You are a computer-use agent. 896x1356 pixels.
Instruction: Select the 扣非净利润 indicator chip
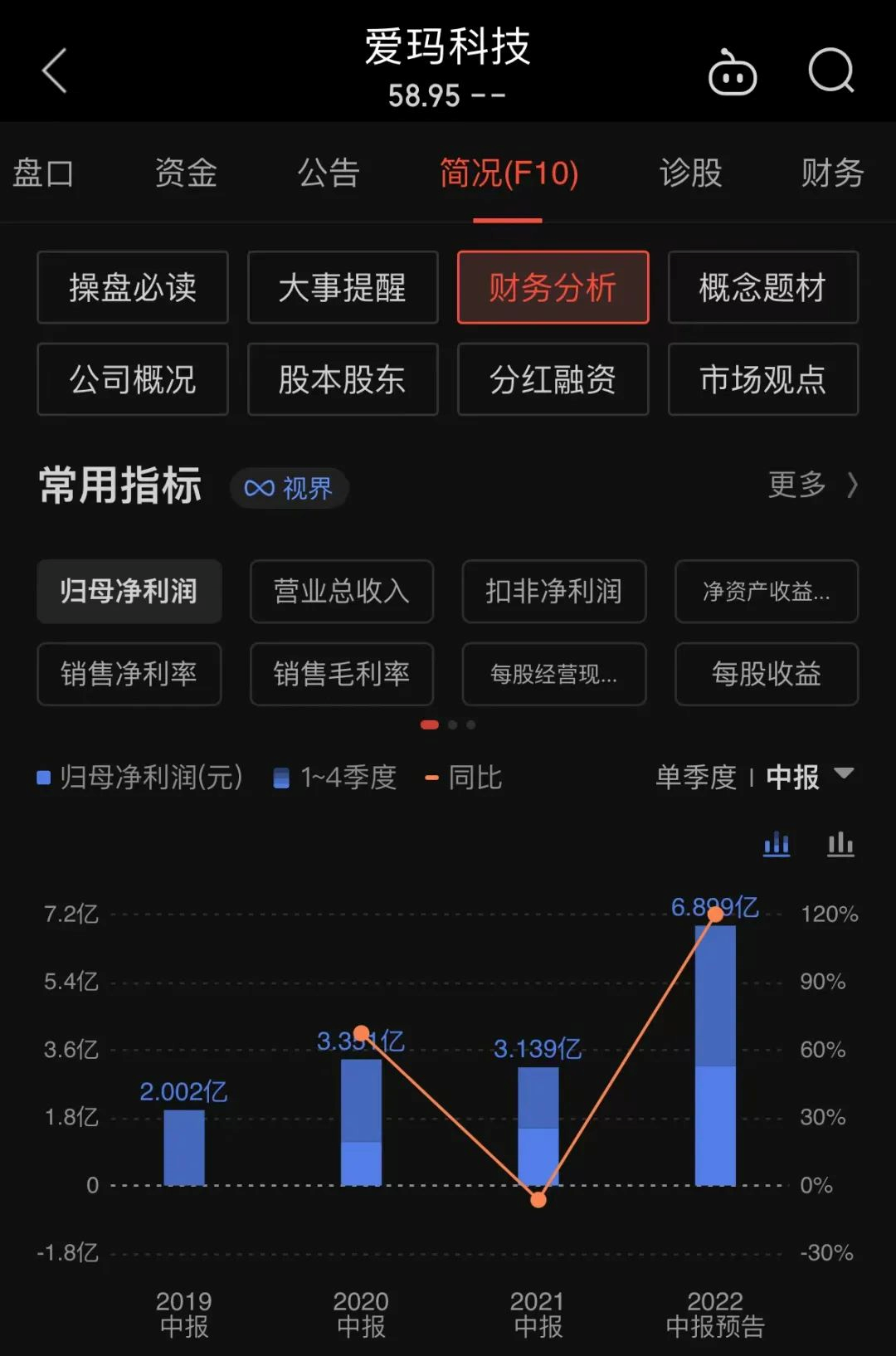click(x=553, y=592)
